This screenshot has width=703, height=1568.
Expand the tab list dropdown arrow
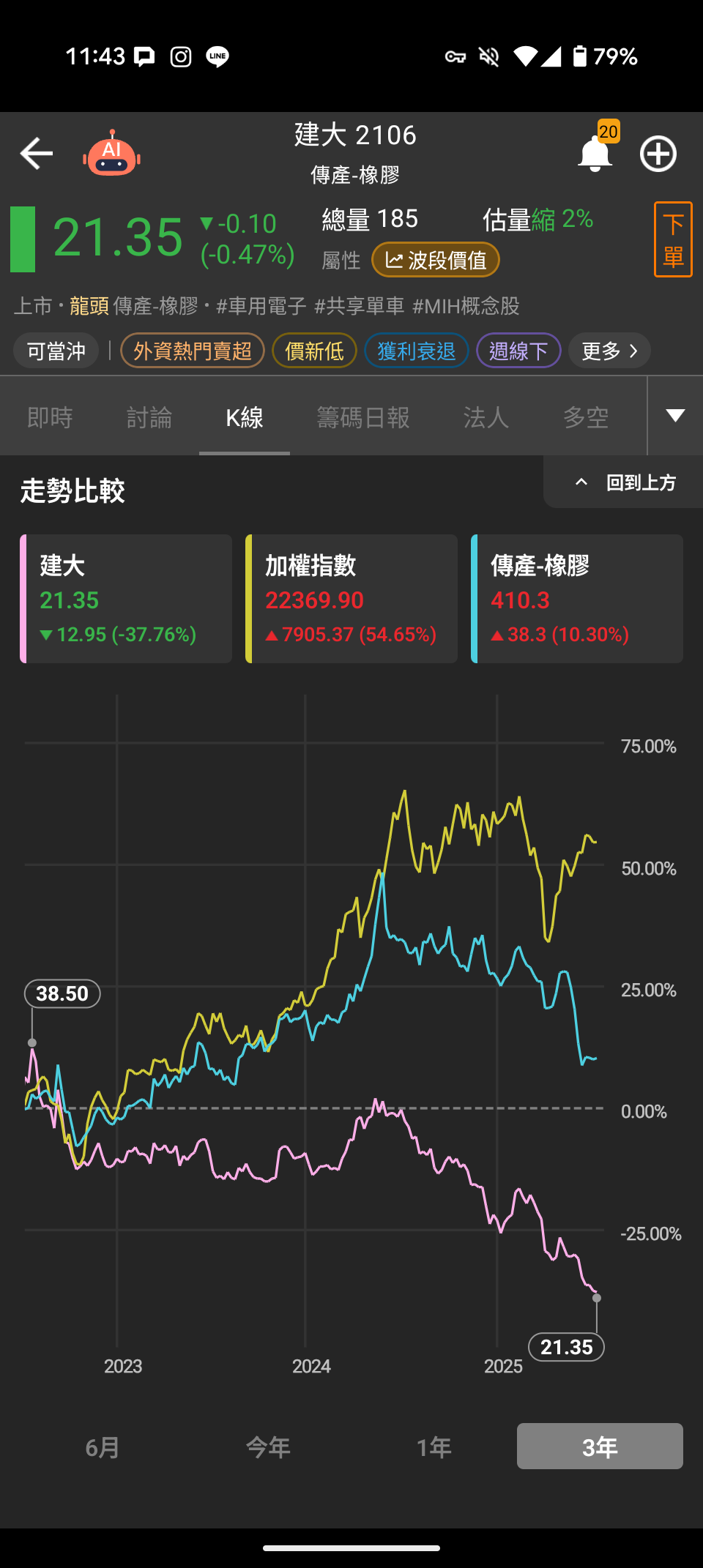[675, 416]
